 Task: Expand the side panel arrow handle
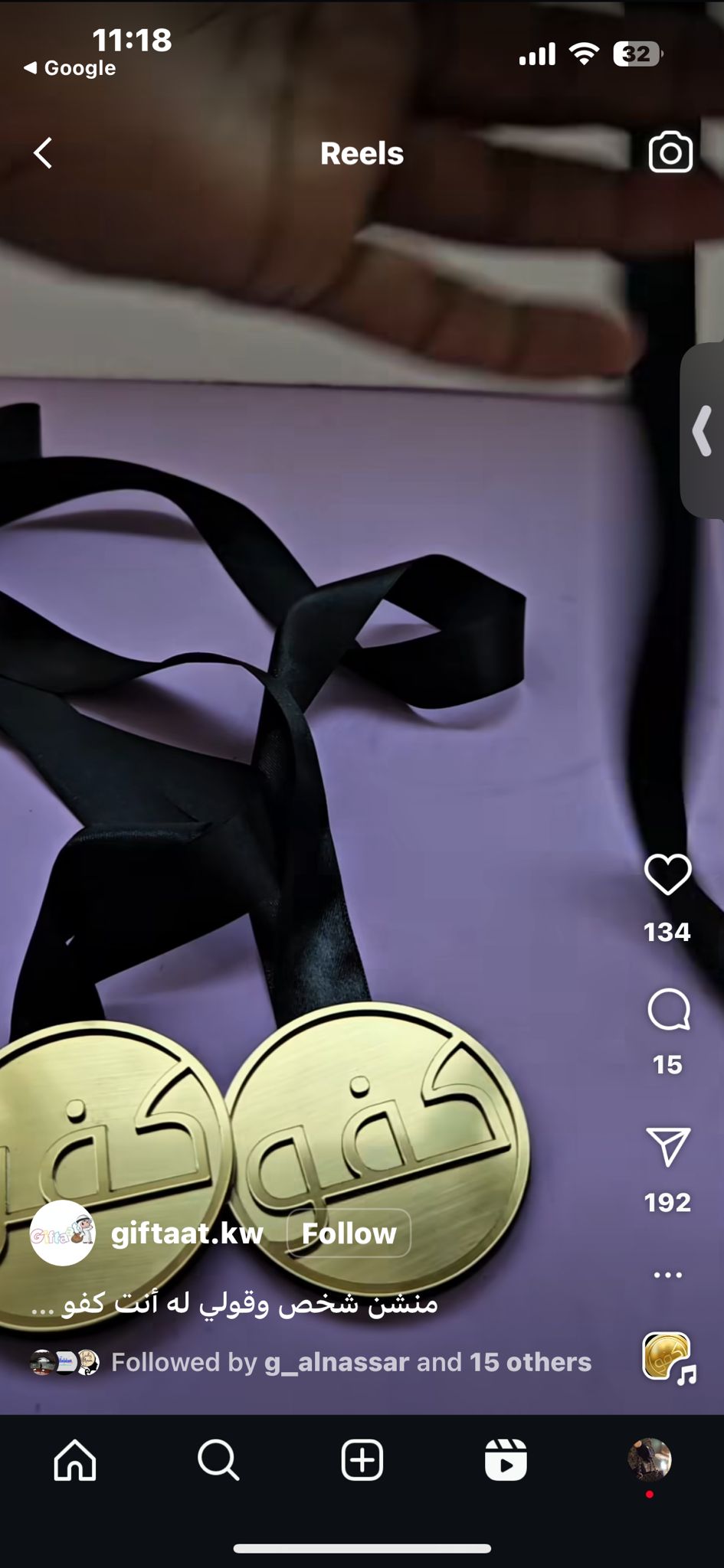tap(702, 431)
